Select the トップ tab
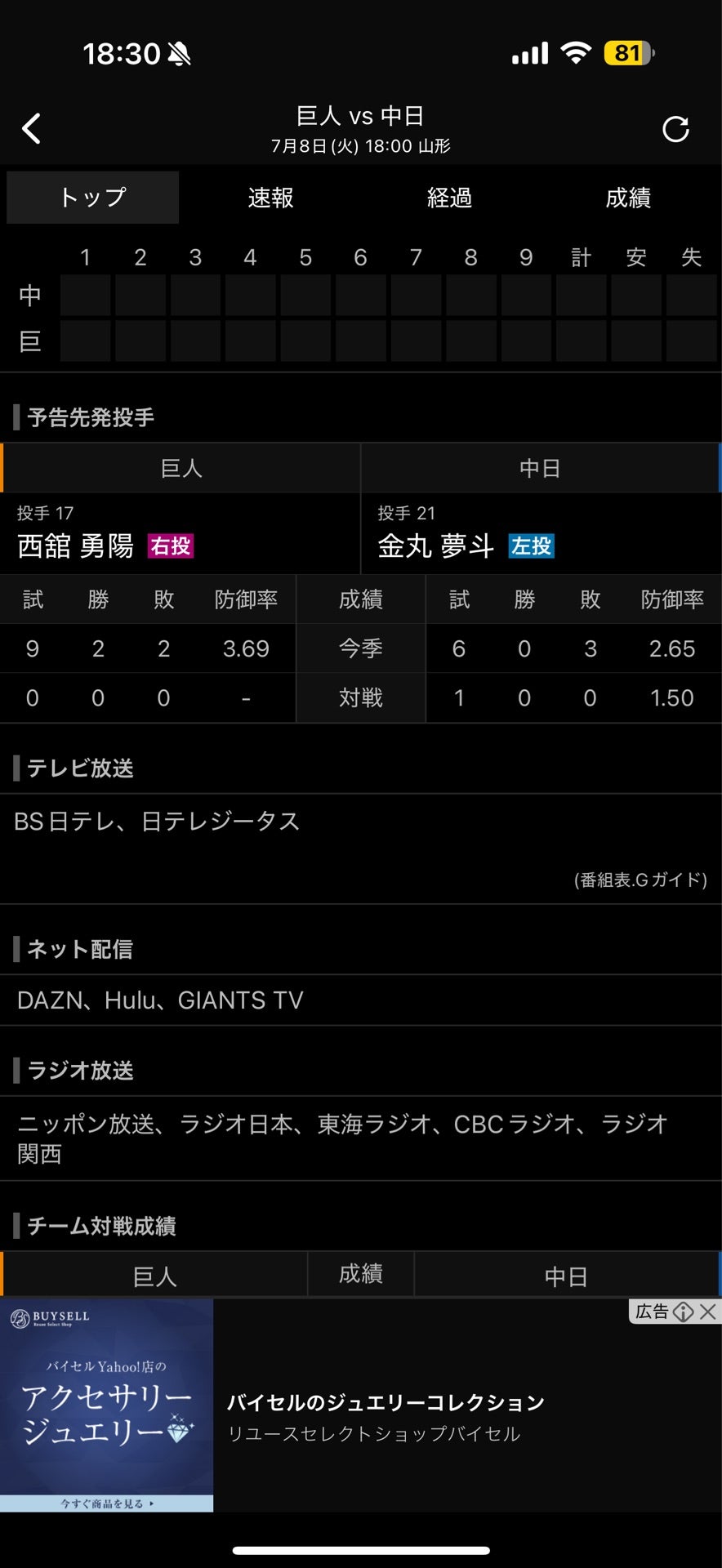Screen dimensions: 722x1568 click(x=92, y=198)
